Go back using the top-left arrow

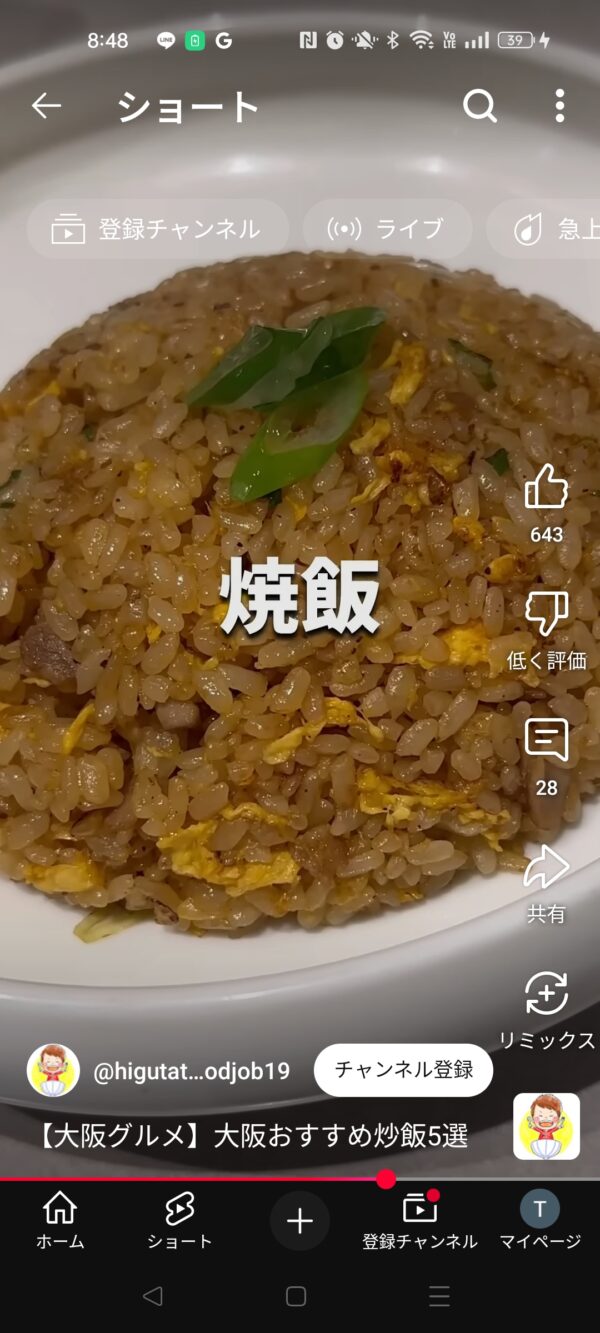click(x=46, y=106)
